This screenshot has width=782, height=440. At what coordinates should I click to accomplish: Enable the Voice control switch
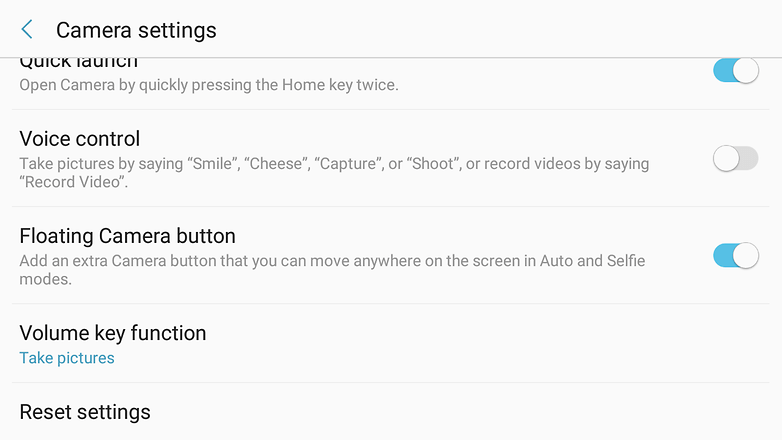pyautogui.click(x=735, y=158)
